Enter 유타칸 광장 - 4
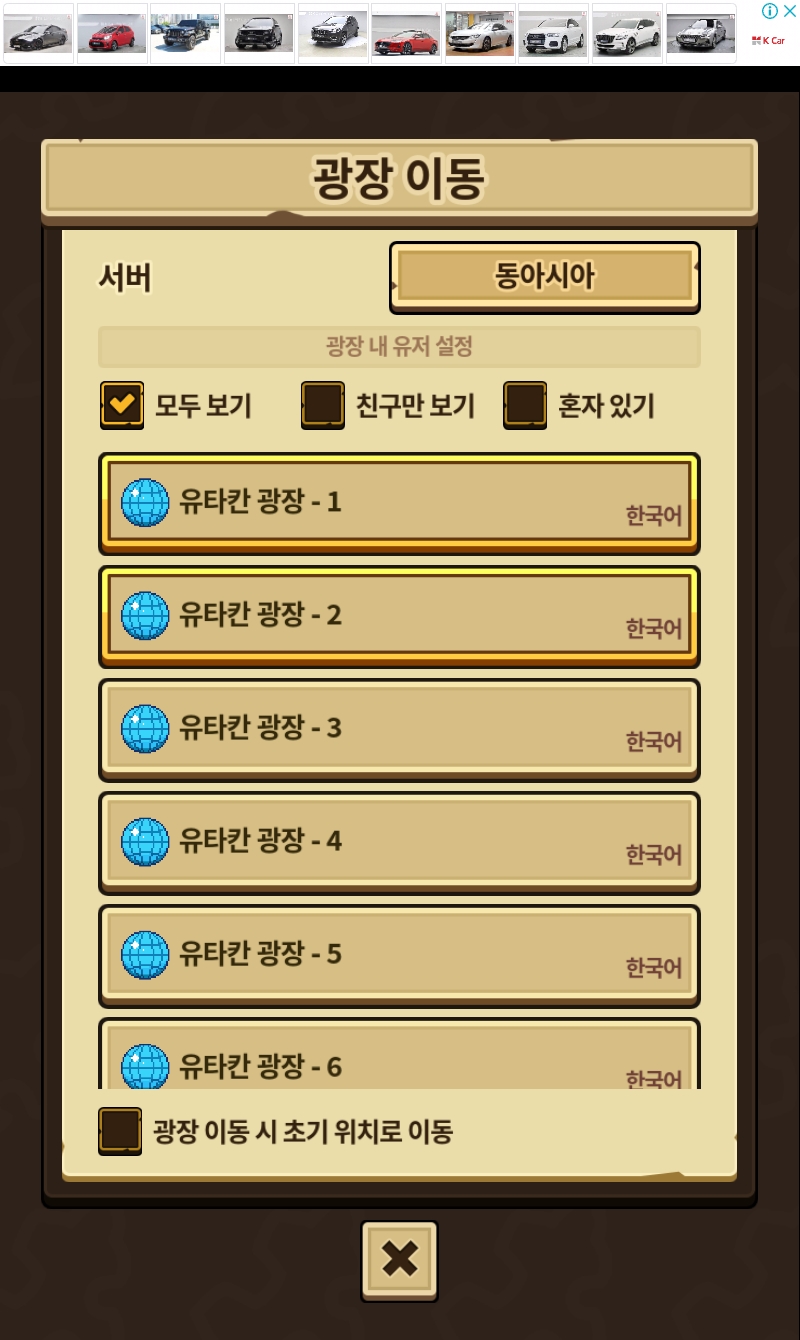 pyautogui.click(x=399, y=842)
